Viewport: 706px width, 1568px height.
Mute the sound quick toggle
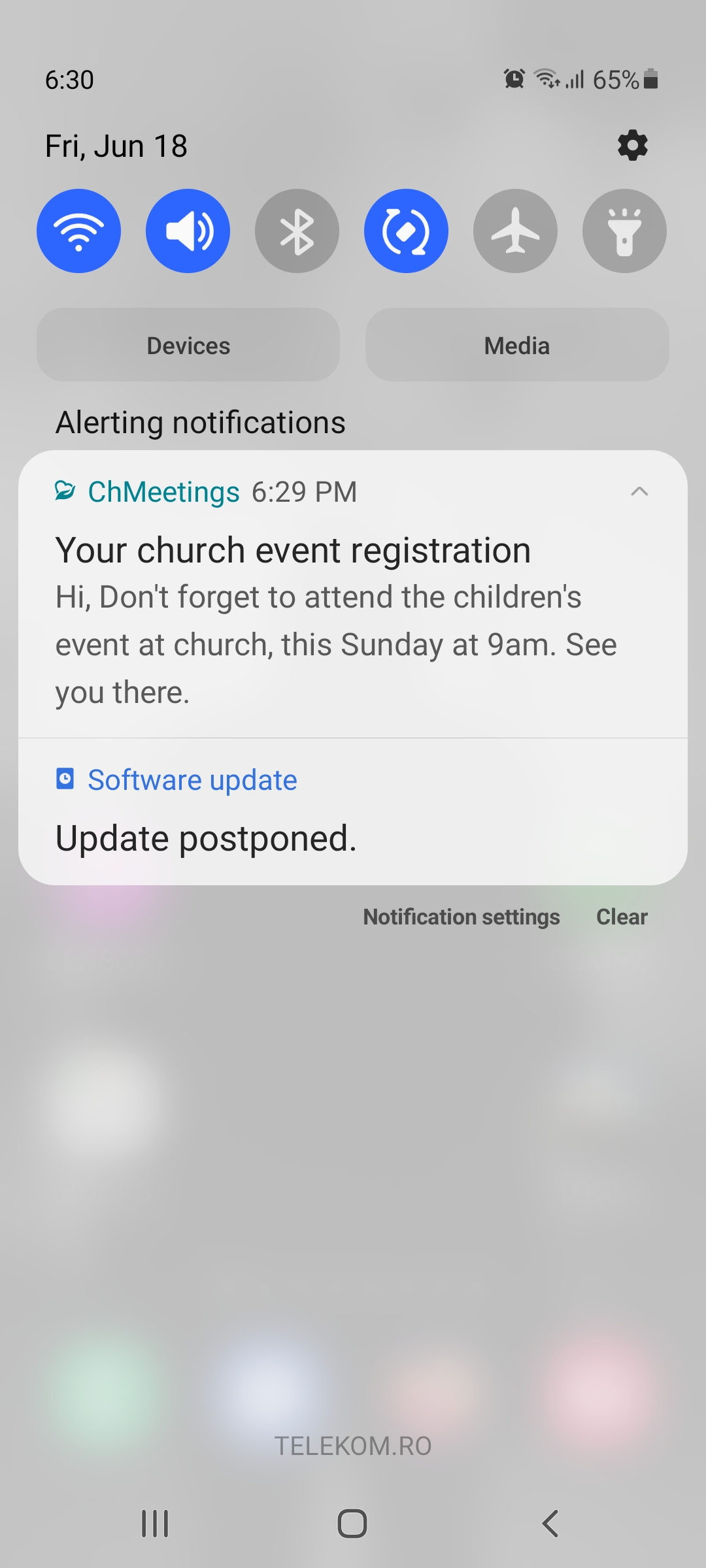(x=188, y=231)
